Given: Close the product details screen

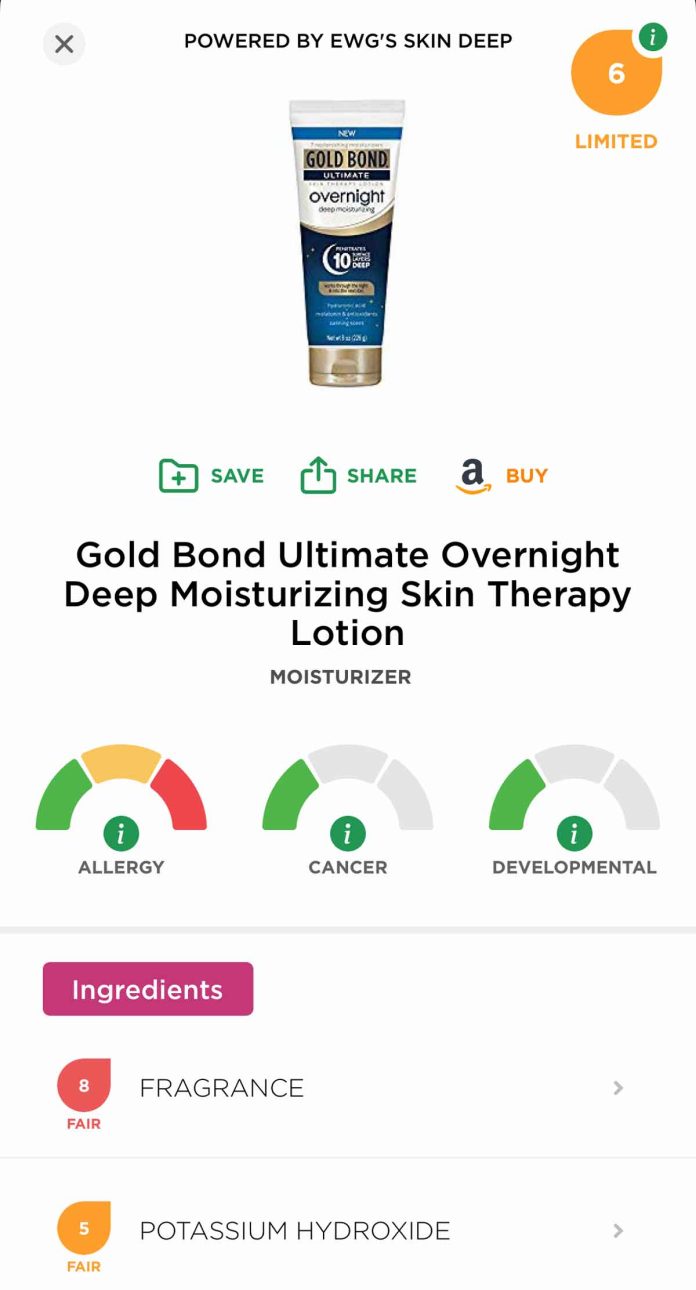Looking at the screenshot, I should pyautogui.click(x=64, y=44).
